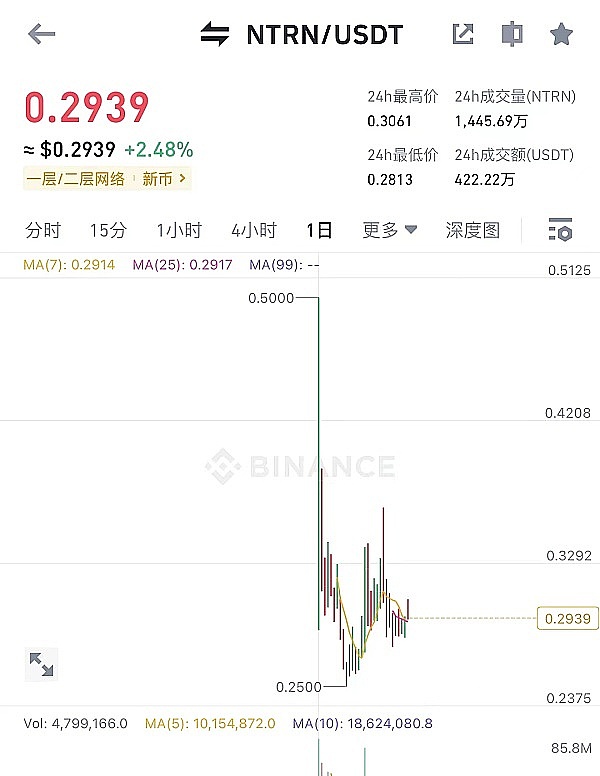Go back with the arrow icon
Viewport: 600px width, 776px height.
pos(41,34)
